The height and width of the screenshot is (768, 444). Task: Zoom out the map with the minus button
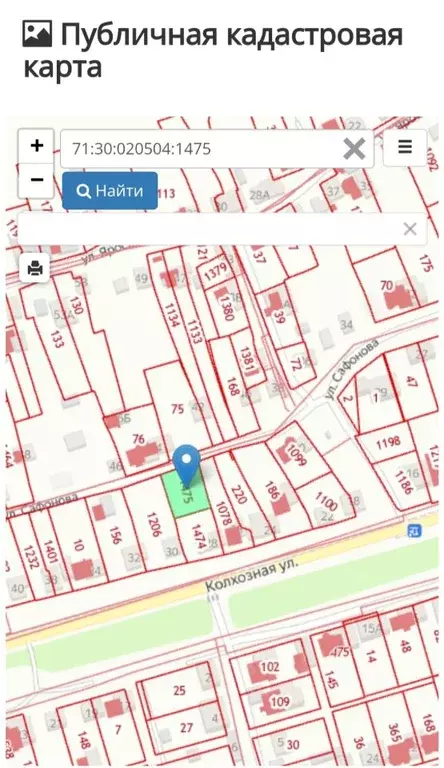point(36,180)
